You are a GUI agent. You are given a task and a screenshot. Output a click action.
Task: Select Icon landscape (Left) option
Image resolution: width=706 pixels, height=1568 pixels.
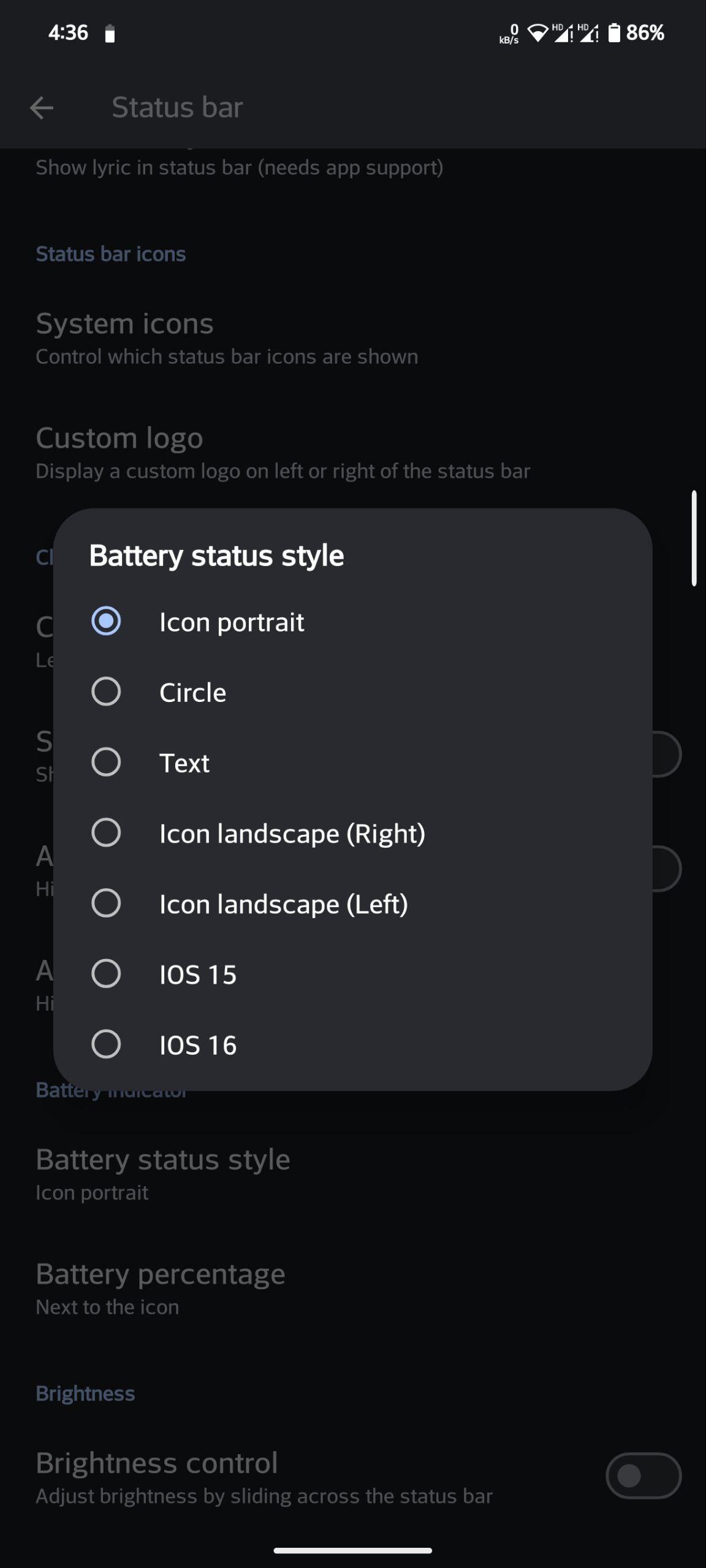click(352, 903)
